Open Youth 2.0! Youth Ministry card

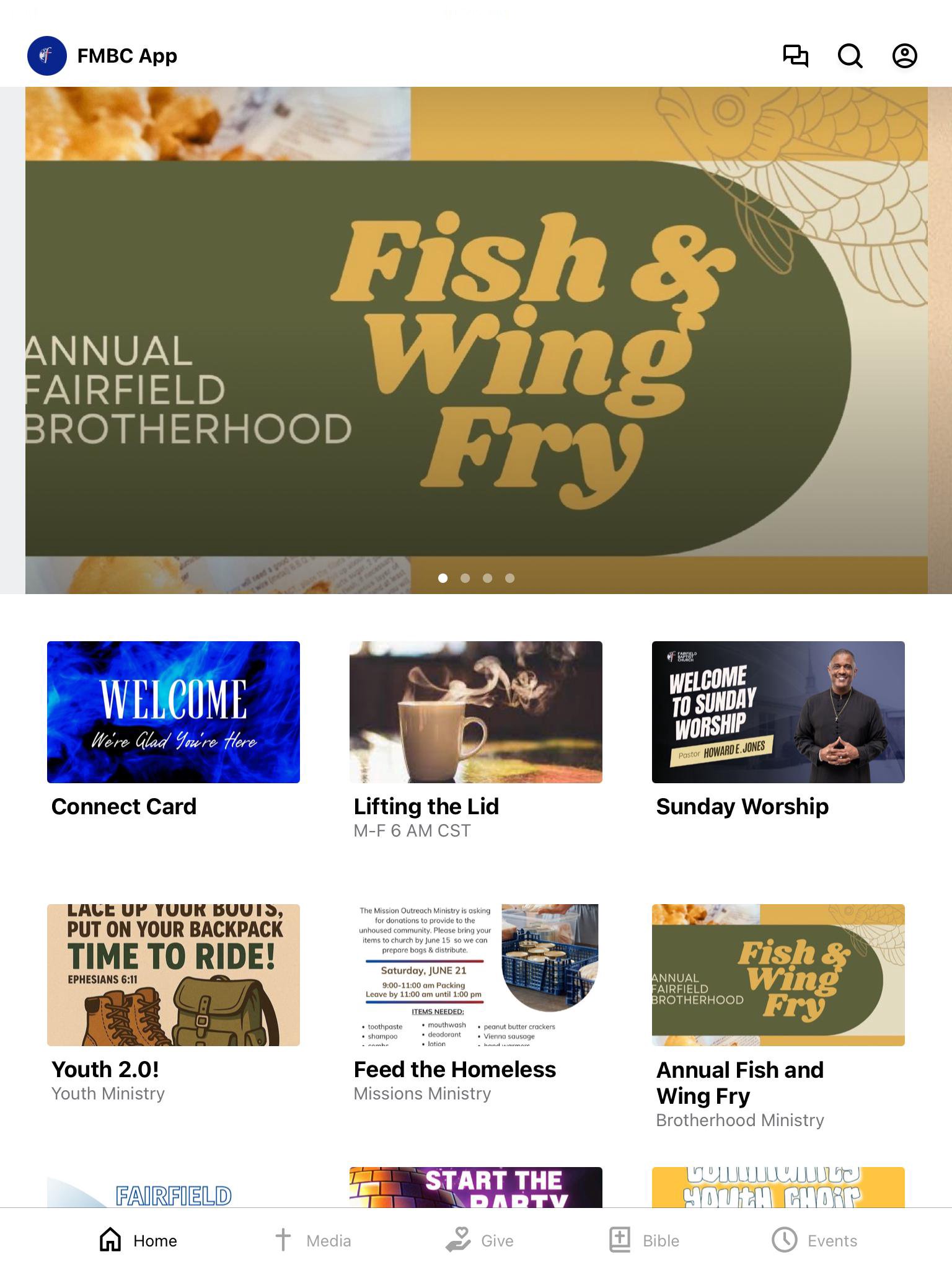click(174, 975)
